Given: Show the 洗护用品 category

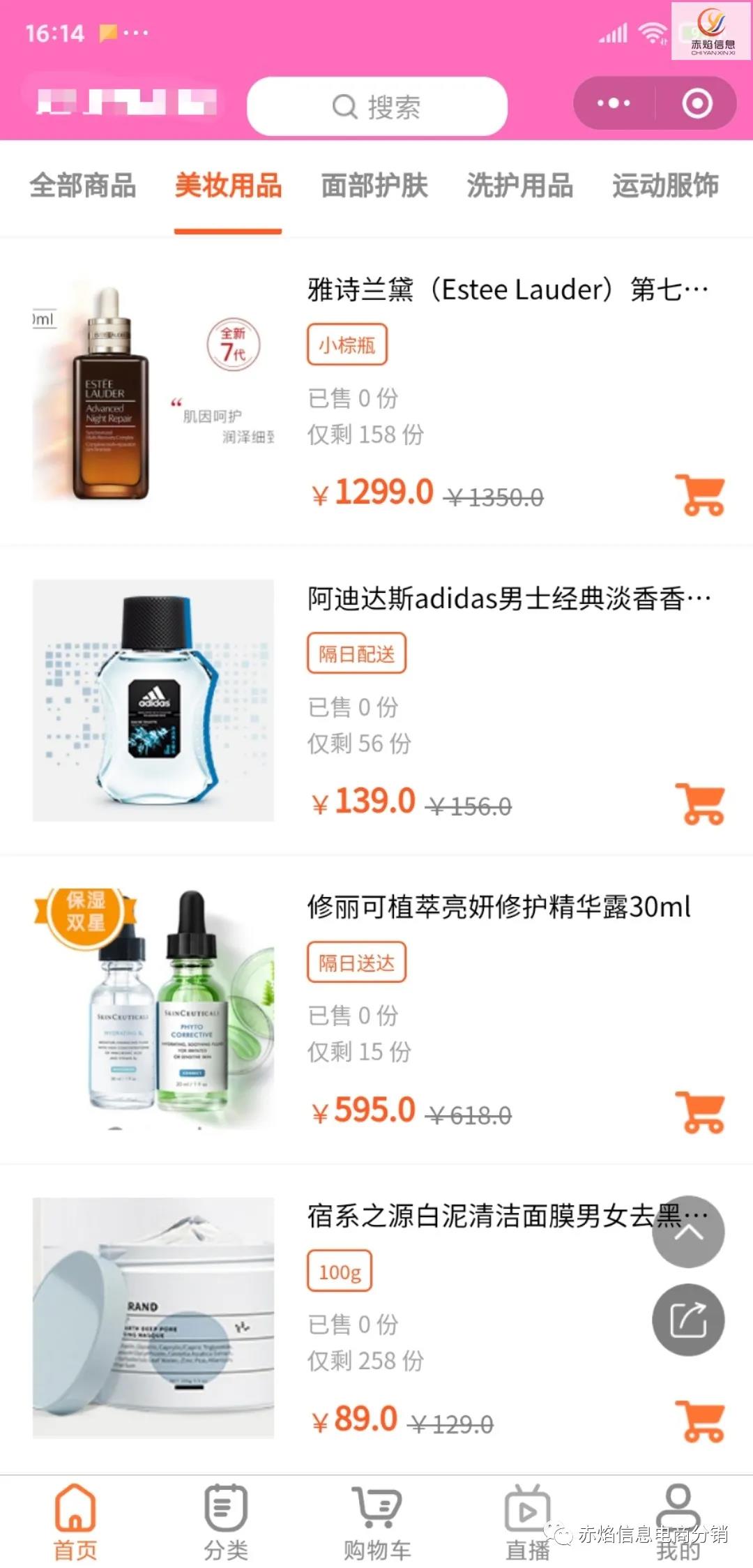Looking at the screenshot, I should (520, 186).
